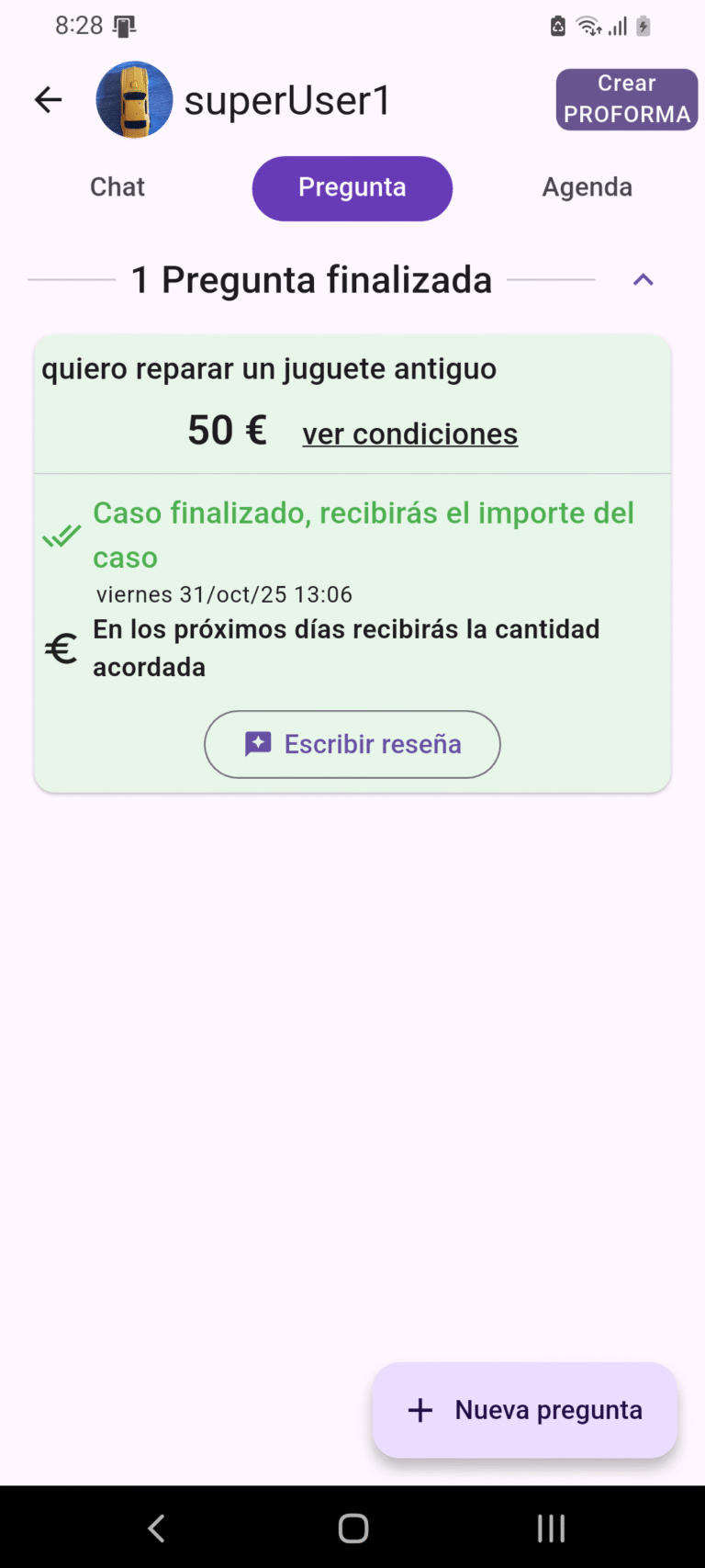
Task: Open the recent apps overview
Action: coord(551,1529)
